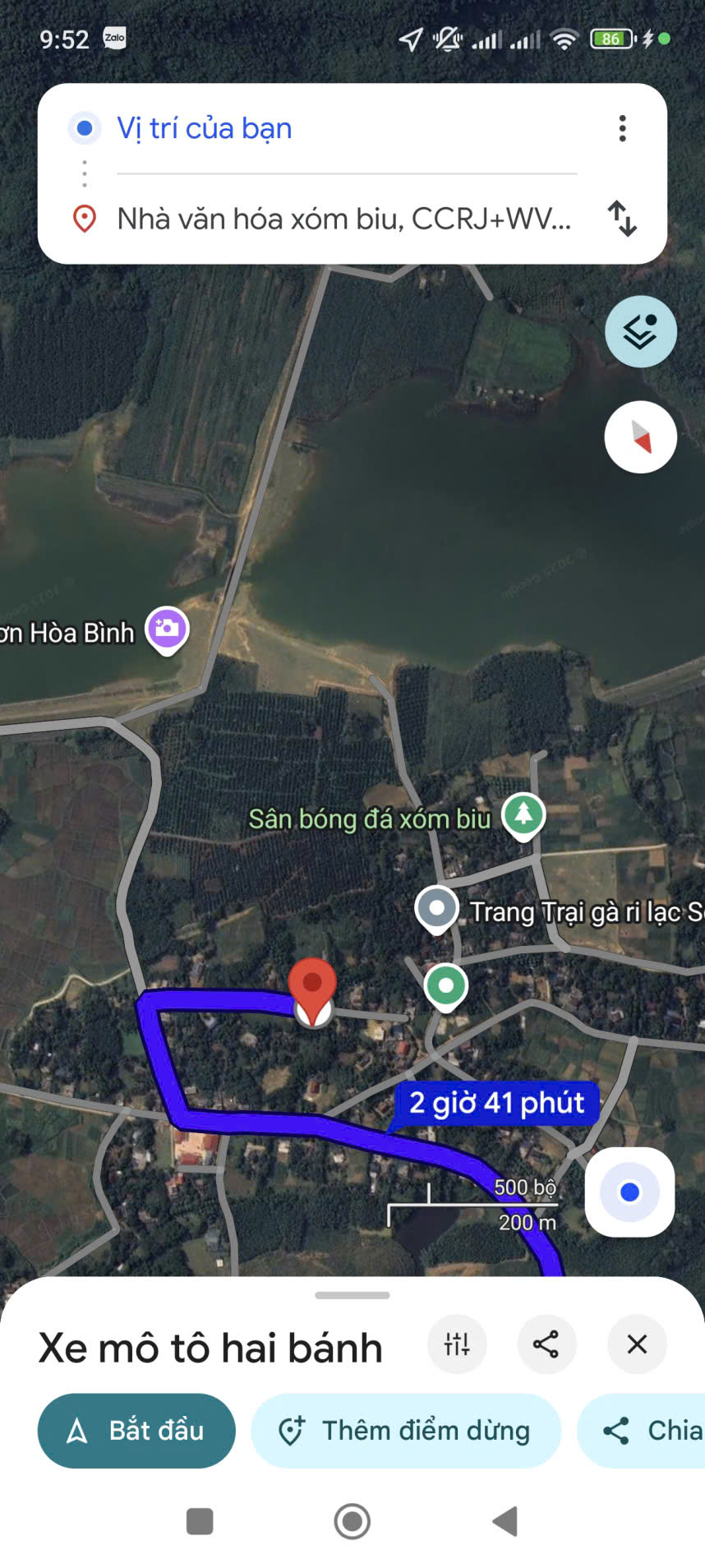Edit destination "Nhà văn hóa xóm biu"
This screenshot has width=705, height=1568.
tap(343, 219)
